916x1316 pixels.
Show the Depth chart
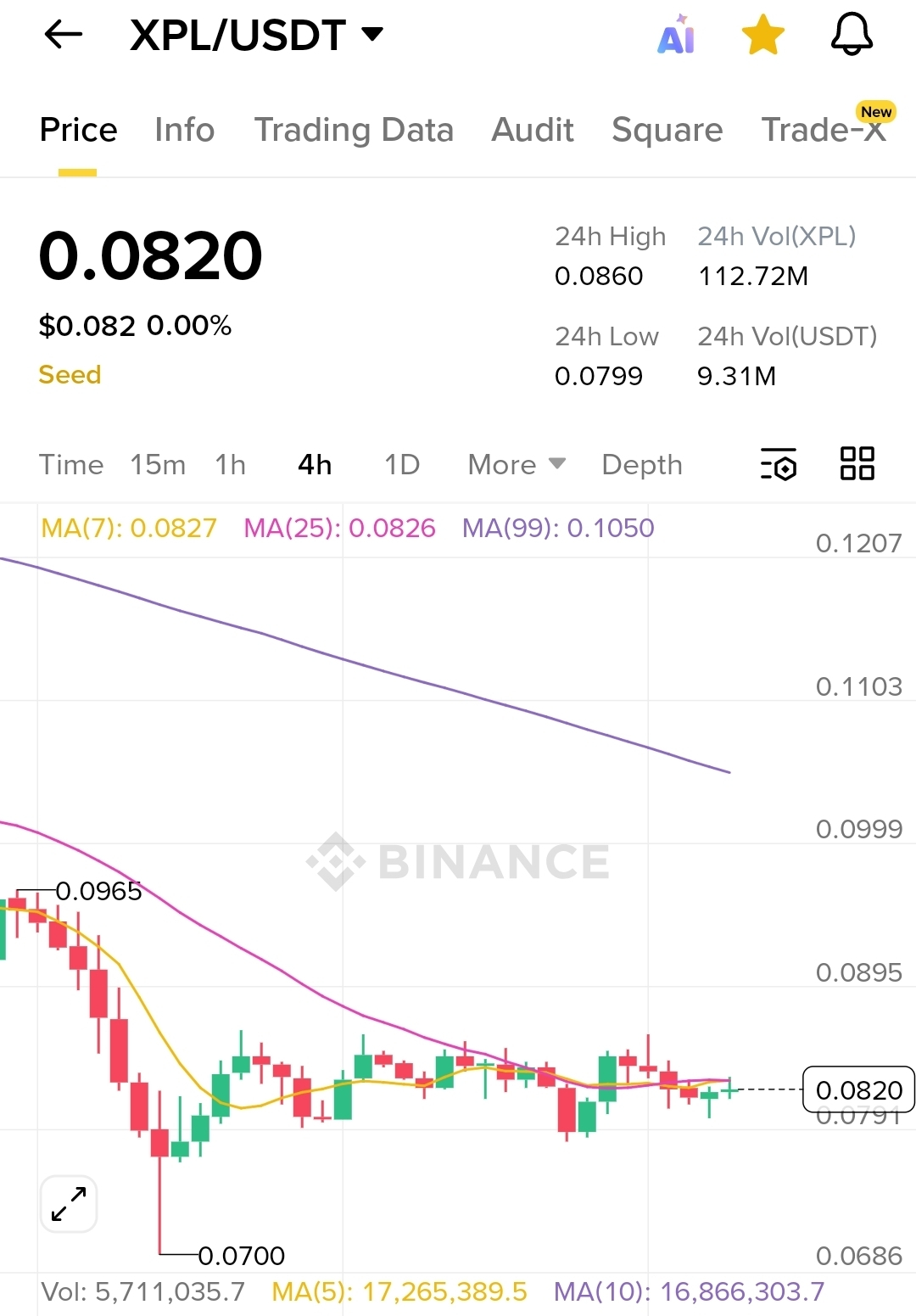click(641, 464)
